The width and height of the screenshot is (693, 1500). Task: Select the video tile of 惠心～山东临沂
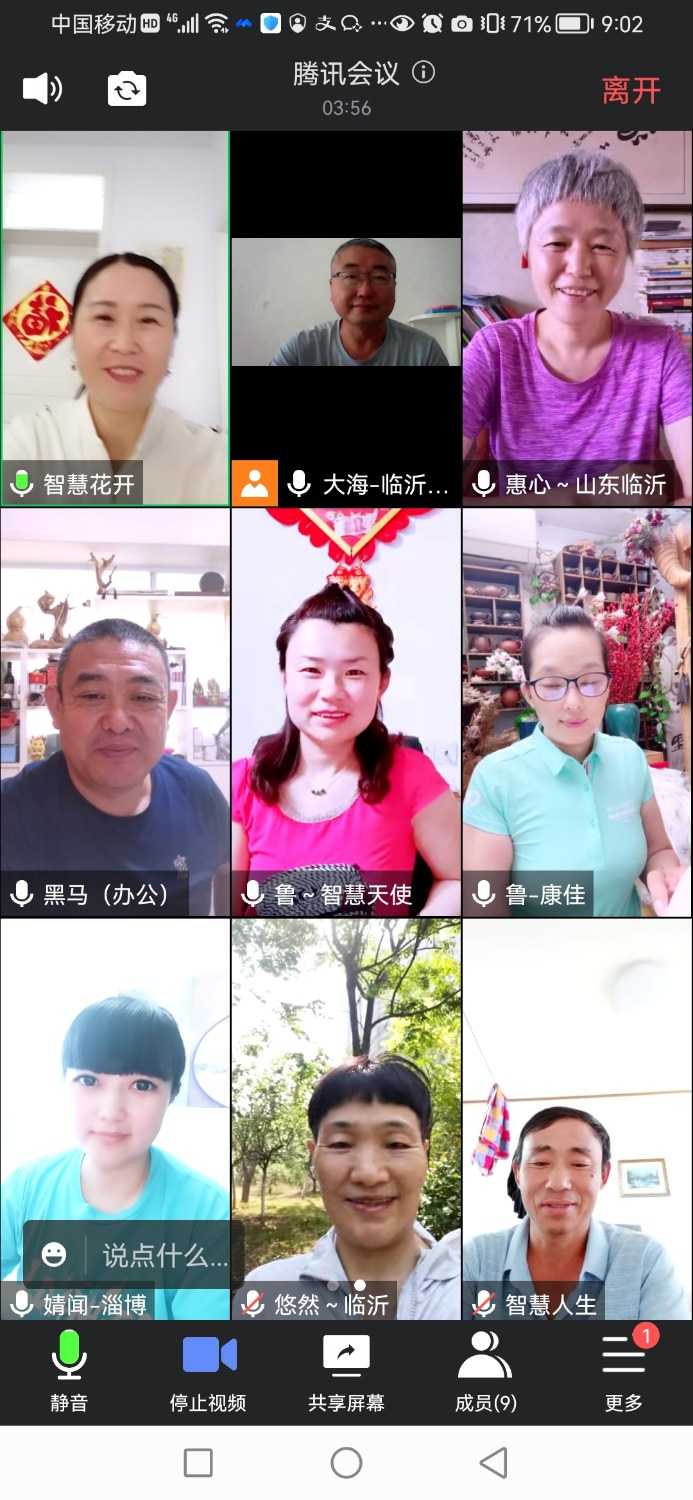point(577,318)
